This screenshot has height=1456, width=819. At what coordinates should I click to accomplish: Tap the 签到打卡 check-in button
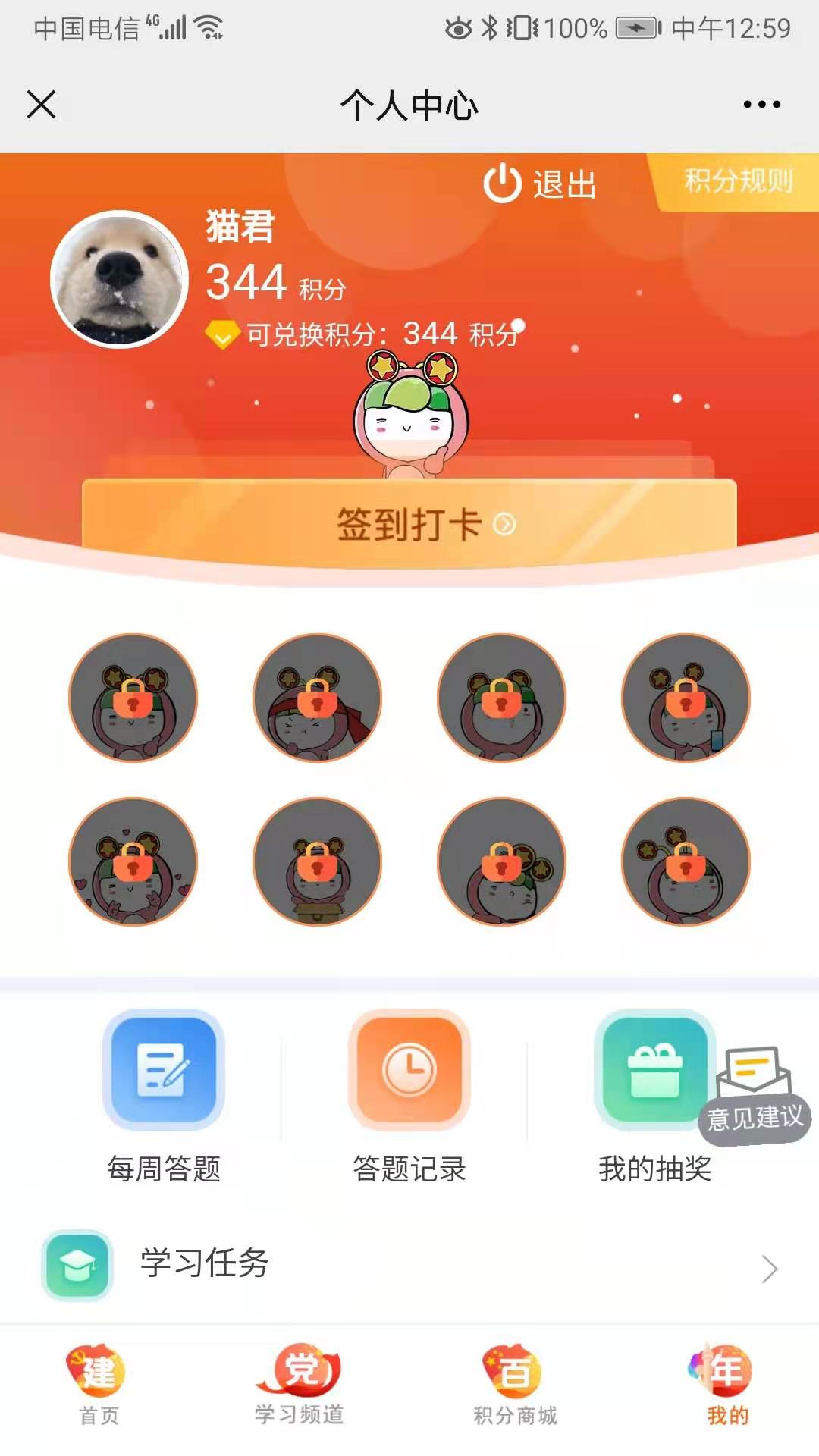coord(409,523)
